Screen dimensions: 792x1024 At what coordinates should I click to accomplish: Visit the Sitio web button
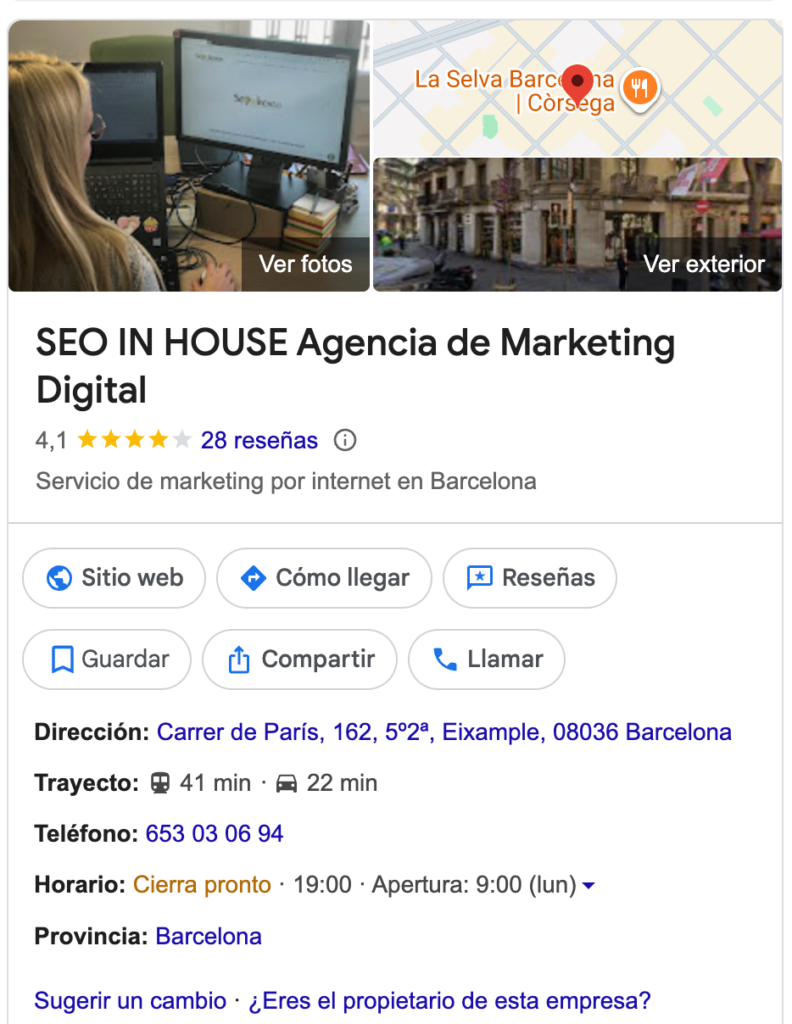pos(114,578)
